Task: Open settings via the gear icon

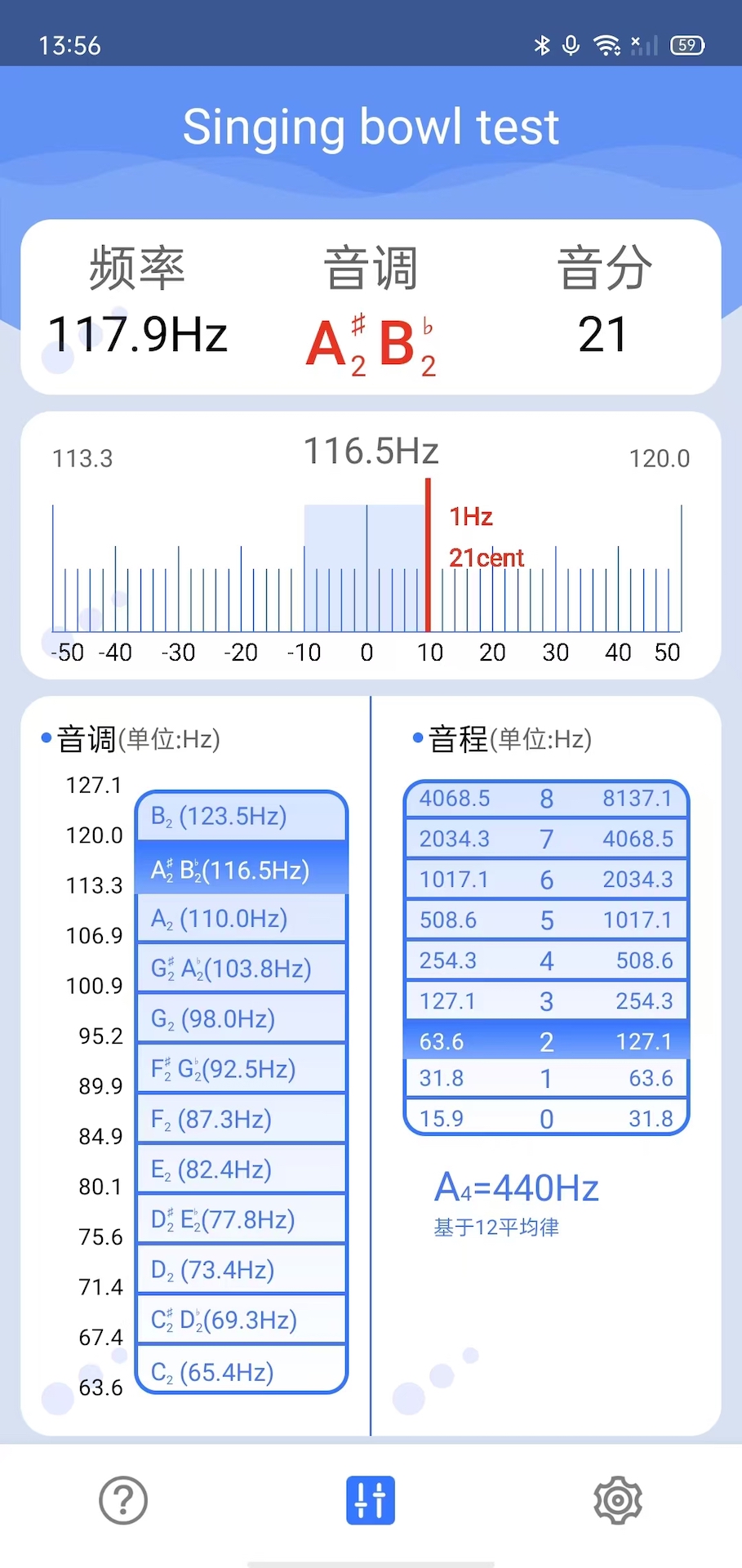Action: click(618, 1500)
